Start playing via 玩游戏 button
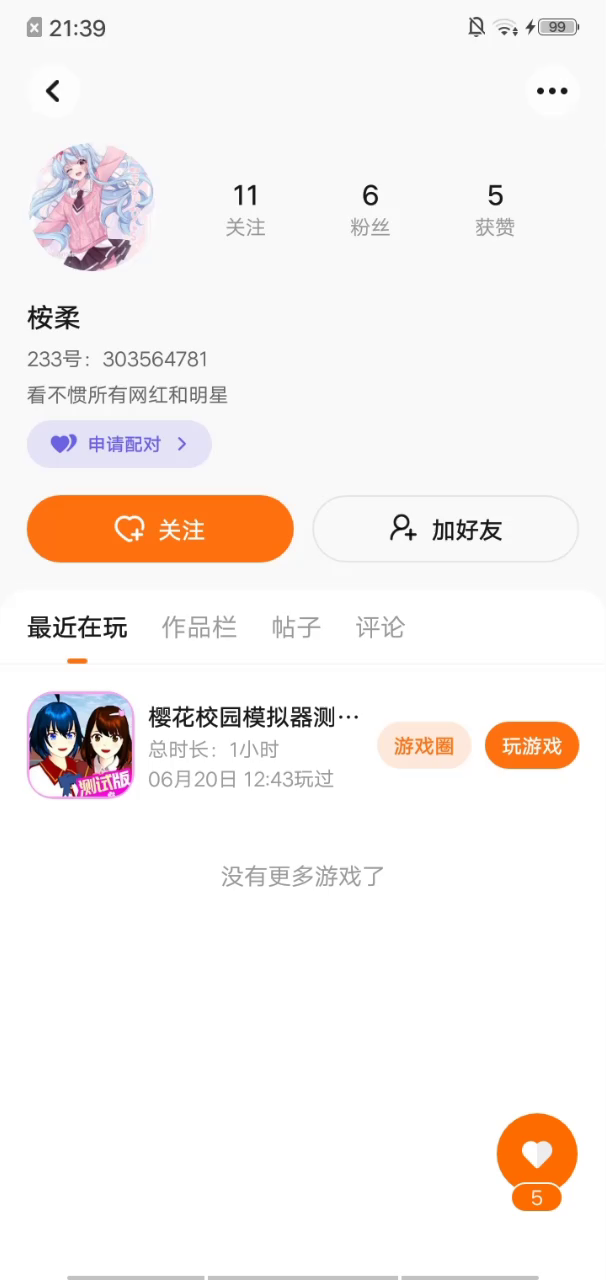 tap(531, 746)
